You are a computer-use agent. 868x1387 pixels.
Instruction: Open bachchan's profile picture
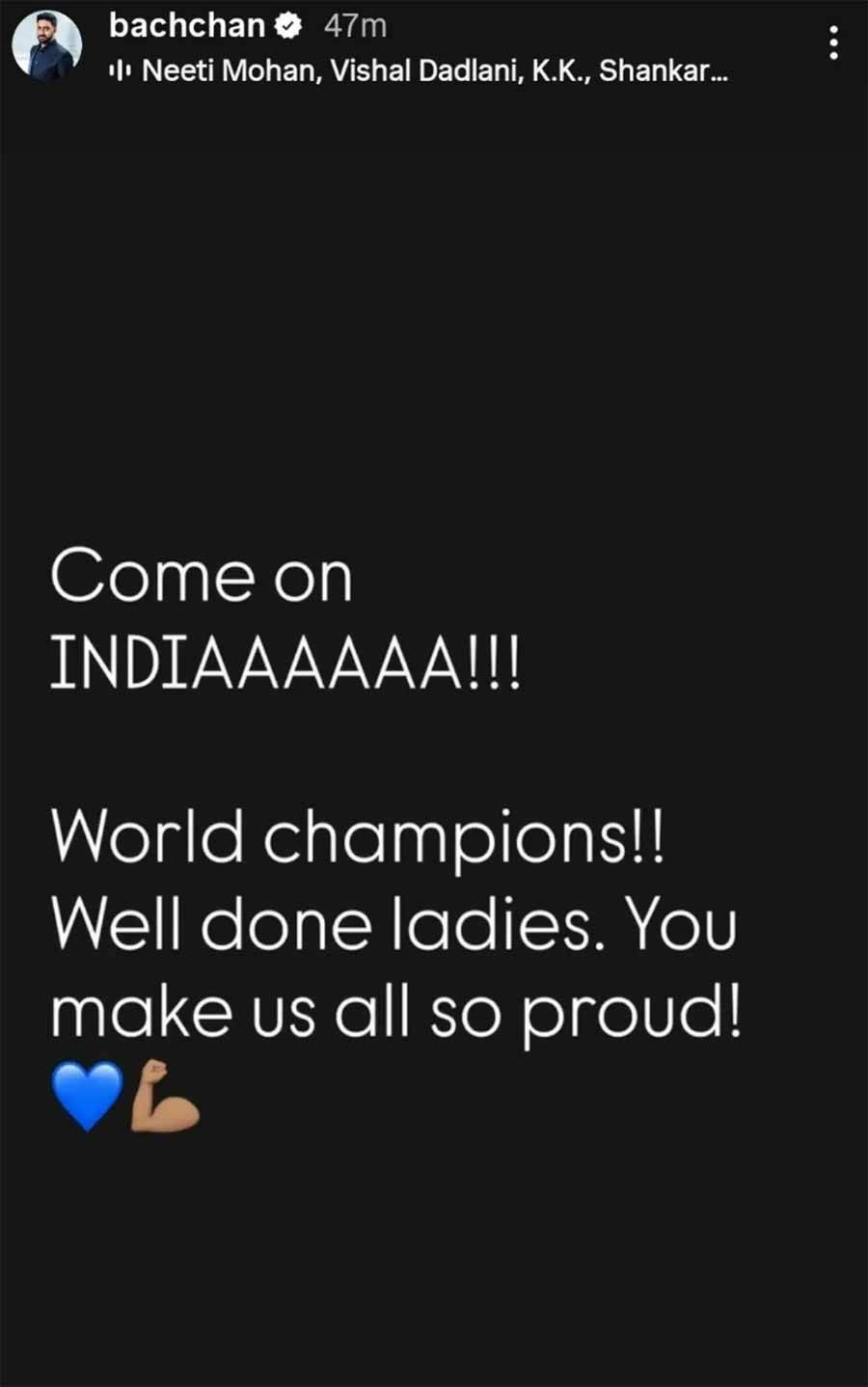tap(47, 44)
